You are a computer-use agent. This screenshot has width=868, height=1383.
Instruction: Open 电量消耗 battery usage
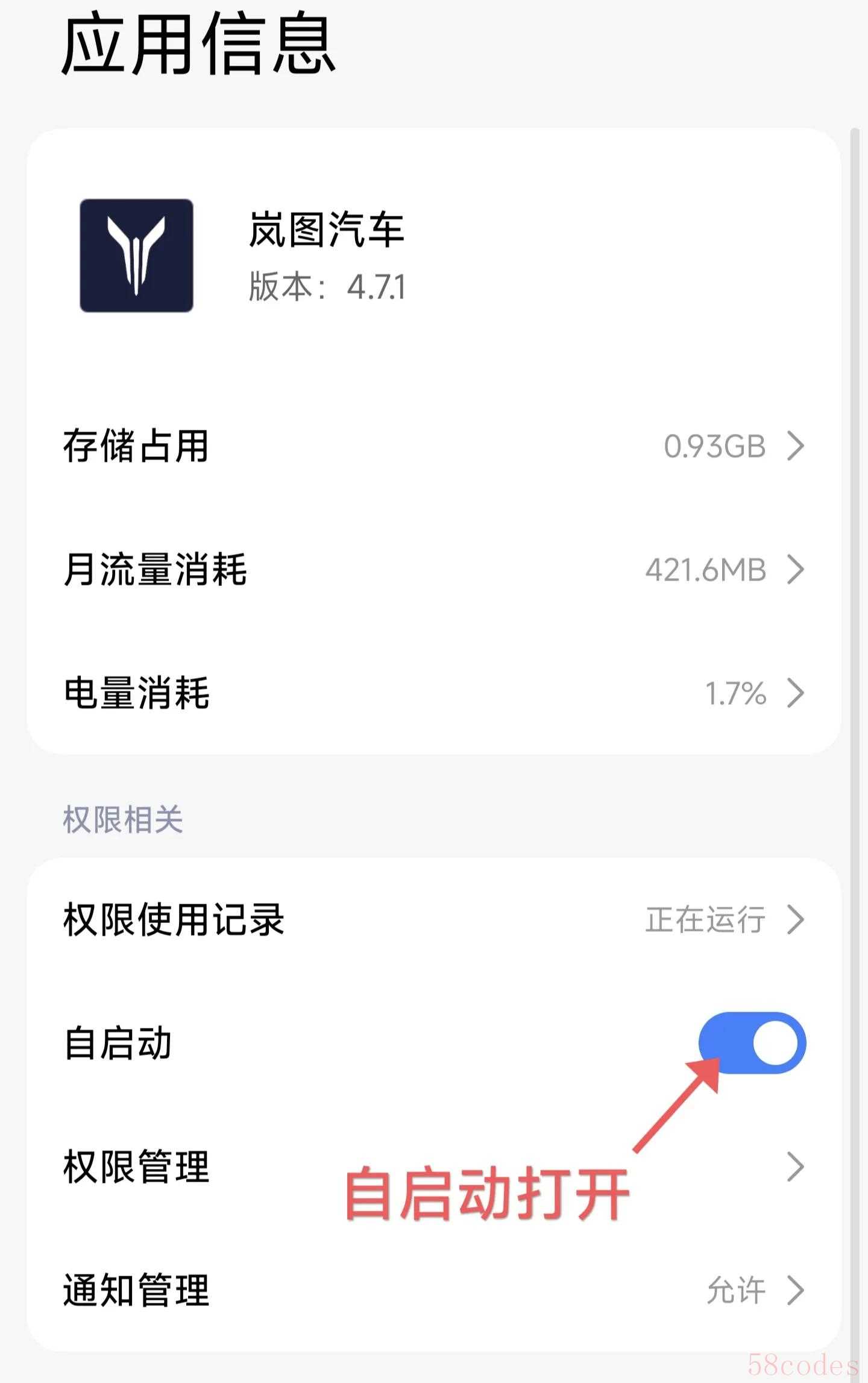(433, 693)
